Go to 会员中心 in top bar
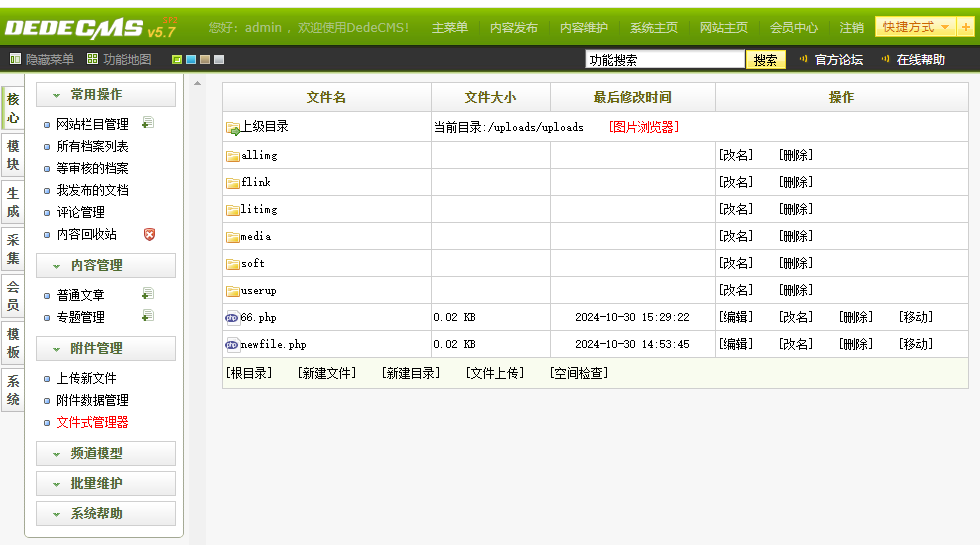The image size is (980, 545). coord(793,27)
